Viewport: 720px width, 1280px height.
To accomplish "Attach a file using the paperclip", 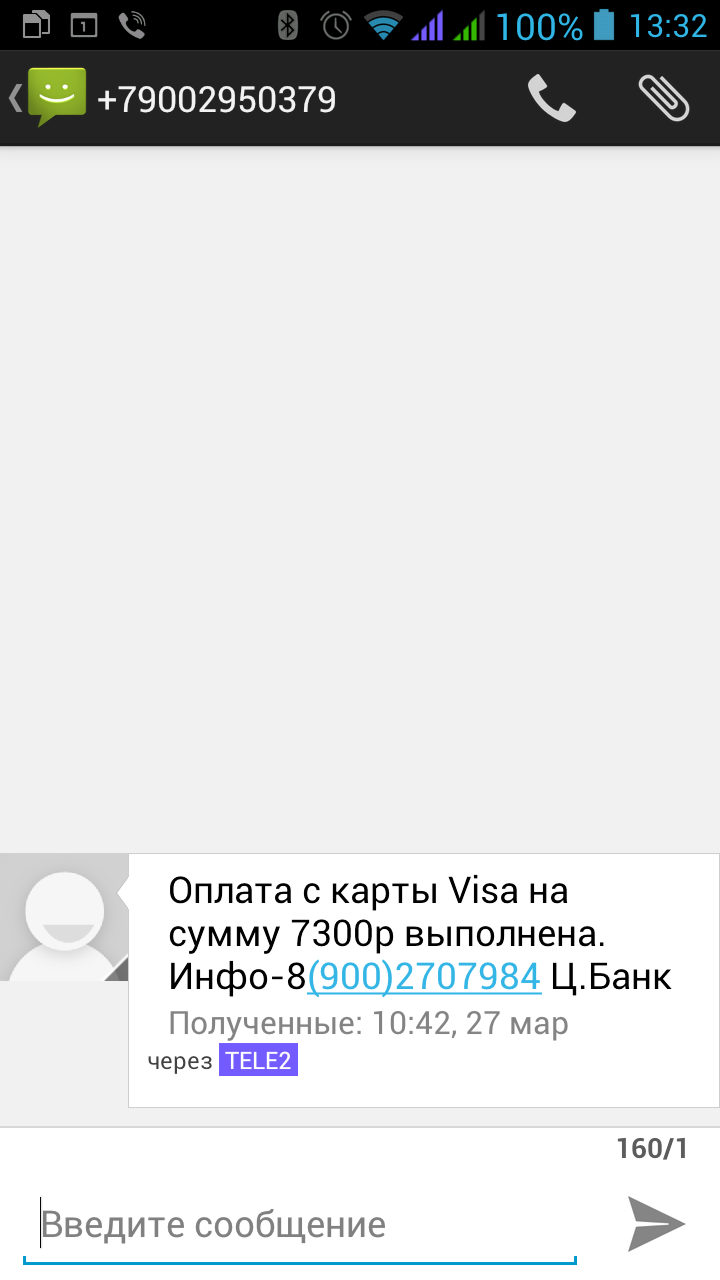I will tap(664, 99).
